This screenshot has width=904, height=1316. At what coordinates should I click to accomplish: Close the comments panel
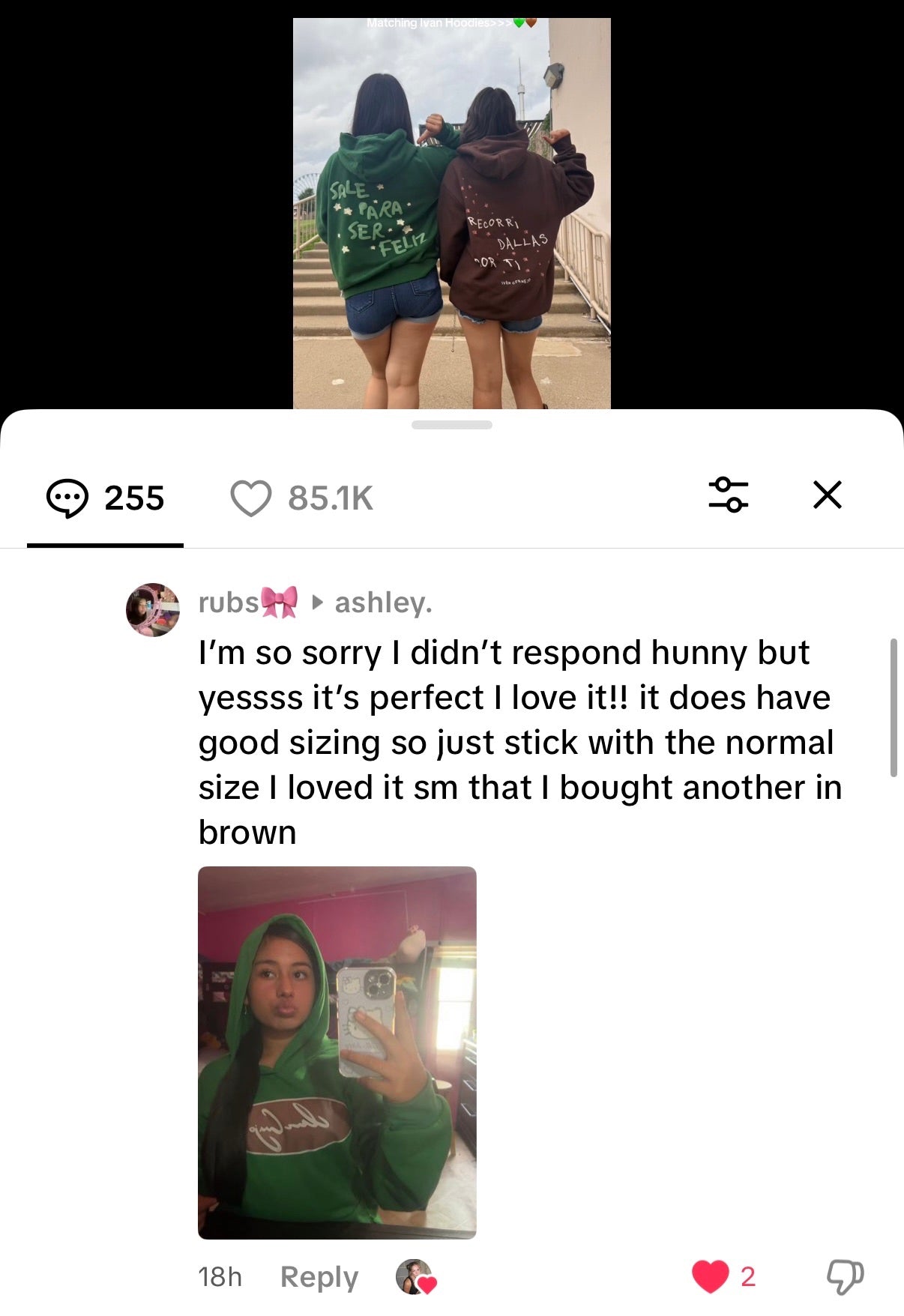(x=828, y=495)
